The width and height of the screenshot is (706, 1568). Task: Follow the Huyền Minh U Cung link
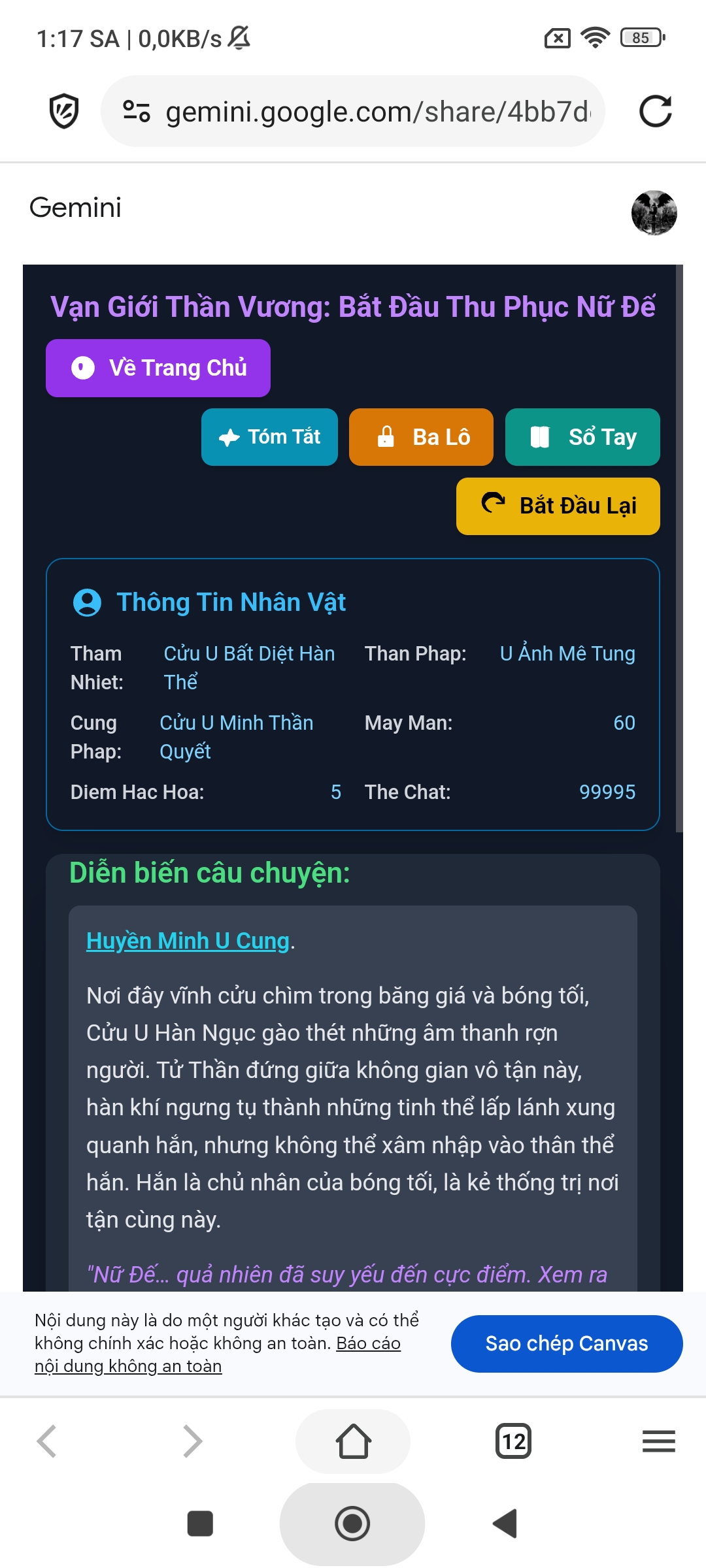point(188,941)
